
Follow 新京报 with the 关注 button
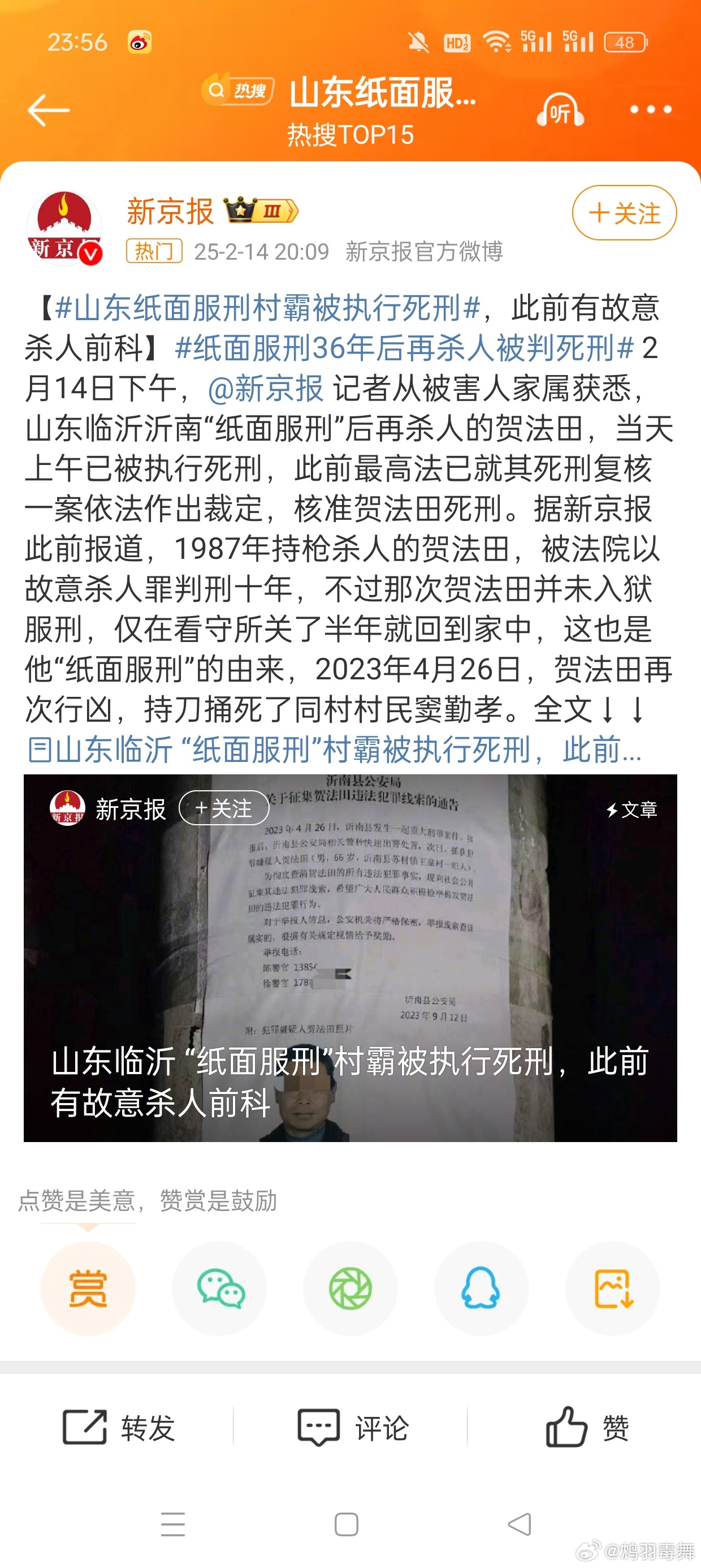click(x=624, y=213)
